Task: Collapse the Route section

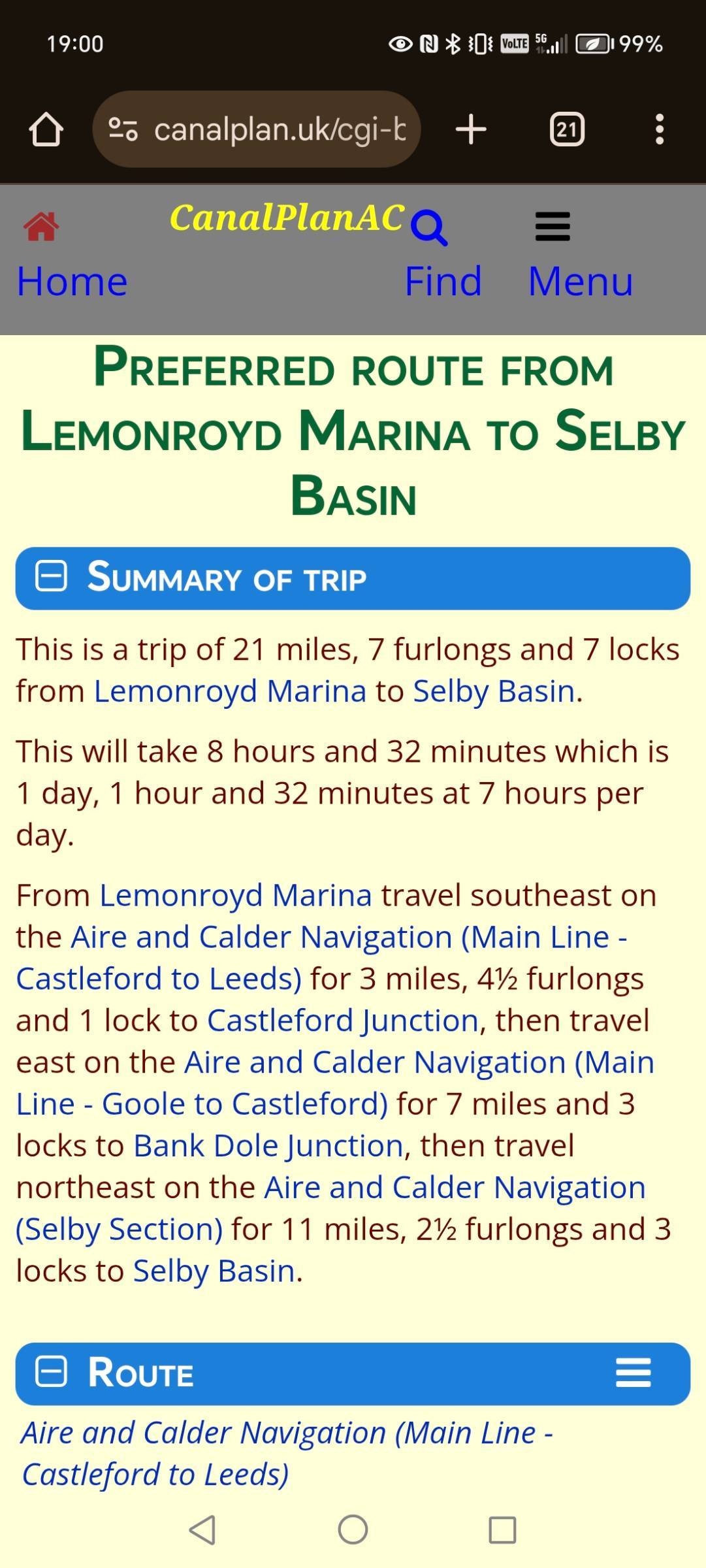Action: tap(51, 1371)
